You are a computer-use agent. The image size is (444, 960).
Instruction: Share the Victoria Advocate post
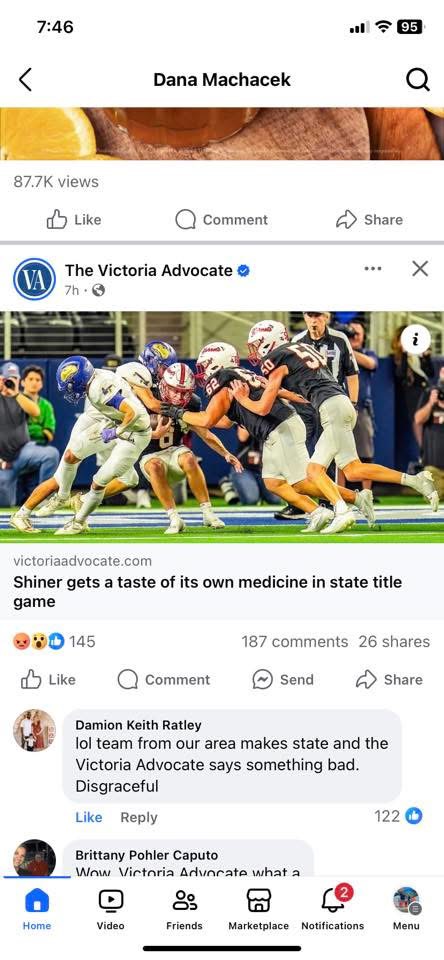pos(389,680)
